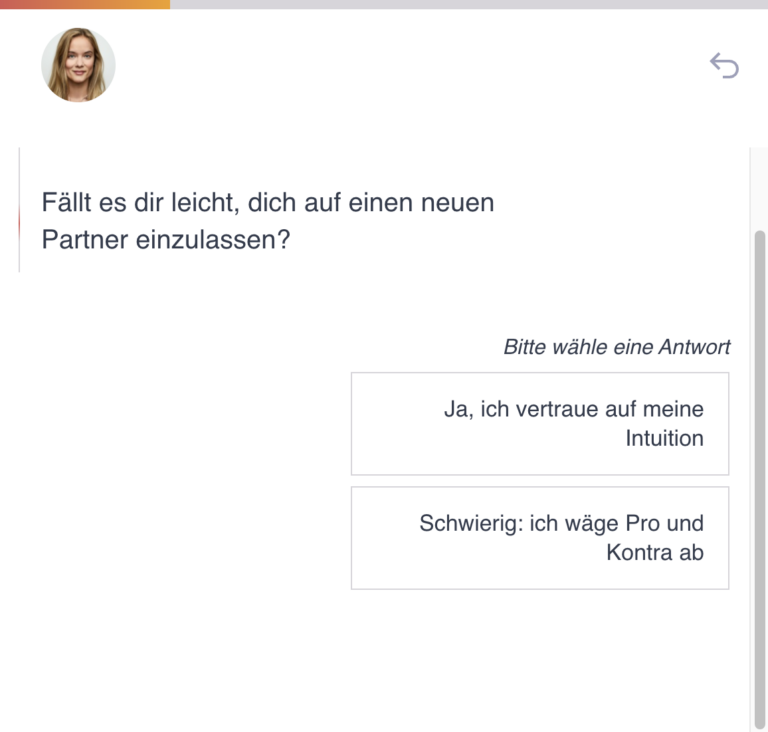Choose "Schwierig: ich wäge Pro und Kontra ab"
Image resolution: width=768 pixels, height=732 pixels.
click(x=540, y=538)
